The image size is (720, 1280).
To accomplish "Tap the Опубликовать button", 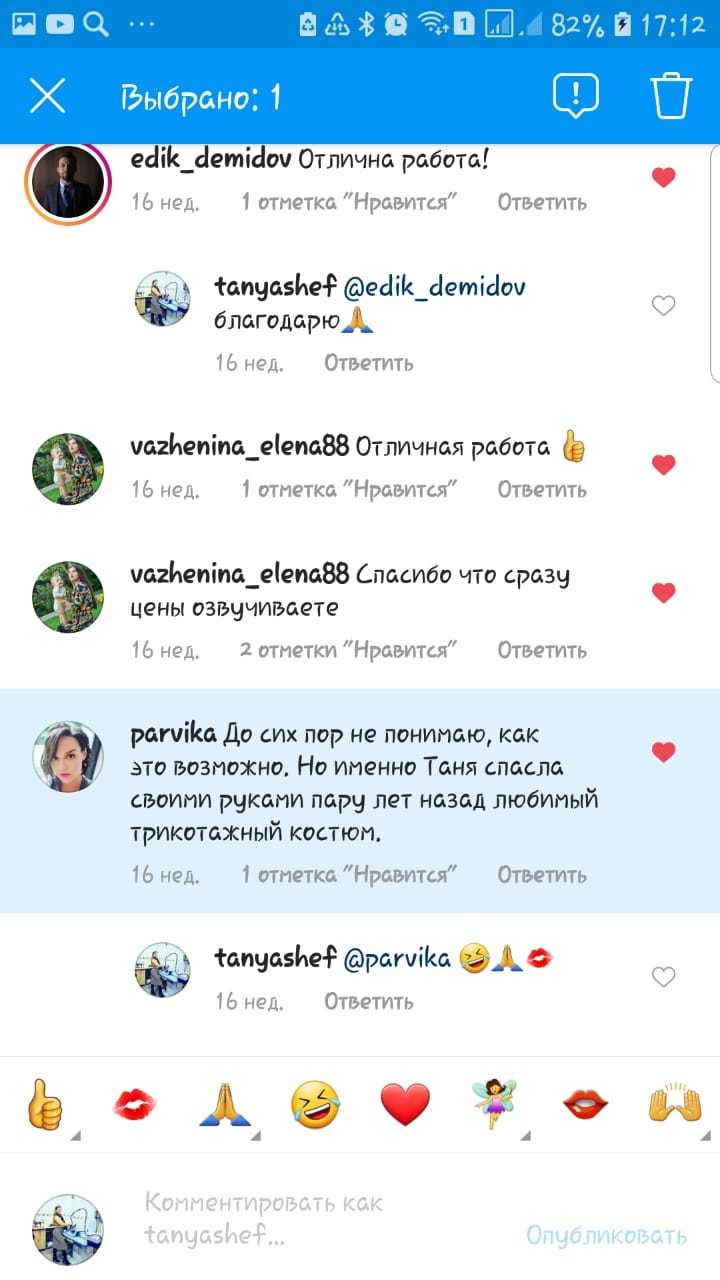I will (606, 1236).
